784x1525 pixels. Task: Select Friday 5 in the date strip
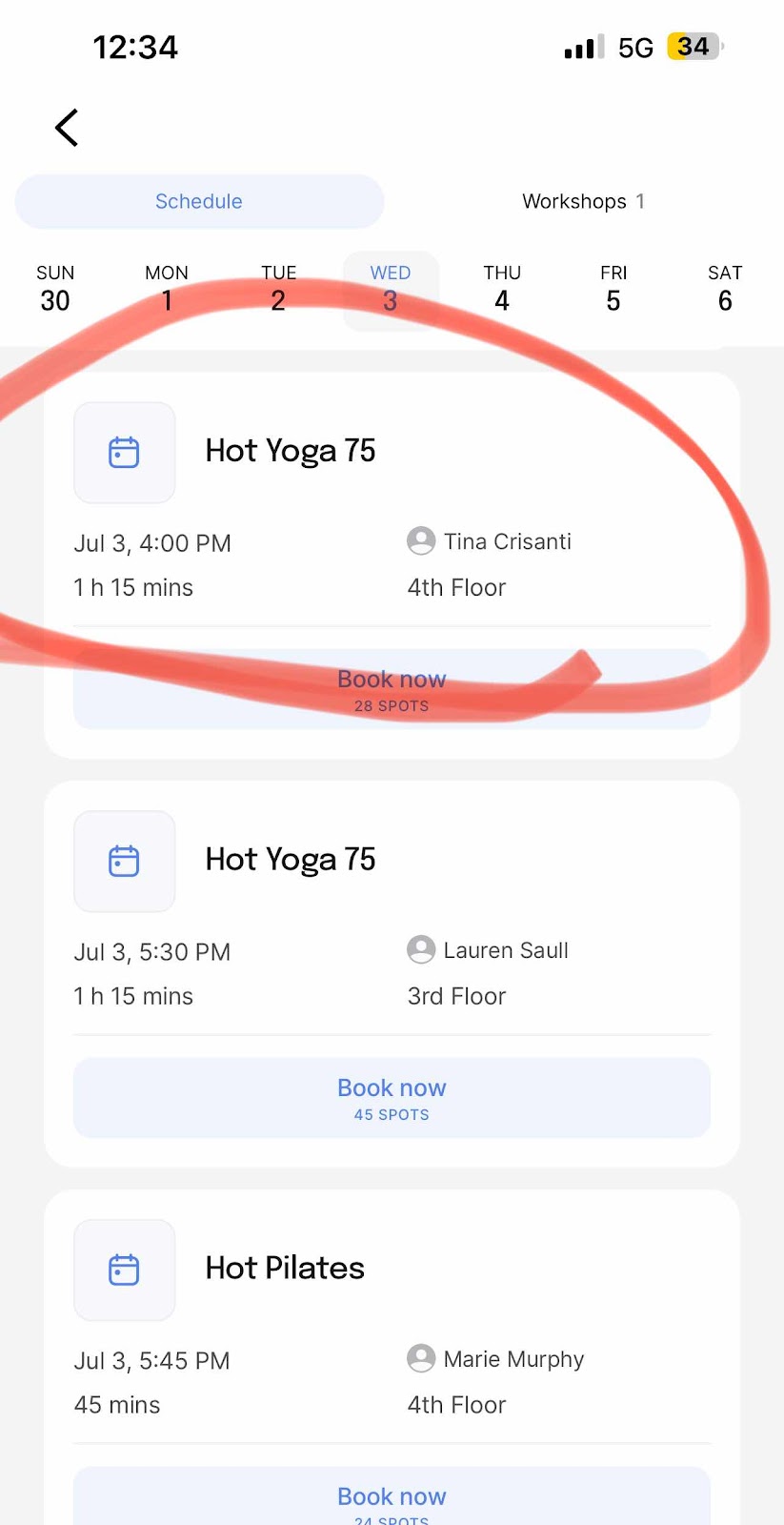tap(613, 290)
